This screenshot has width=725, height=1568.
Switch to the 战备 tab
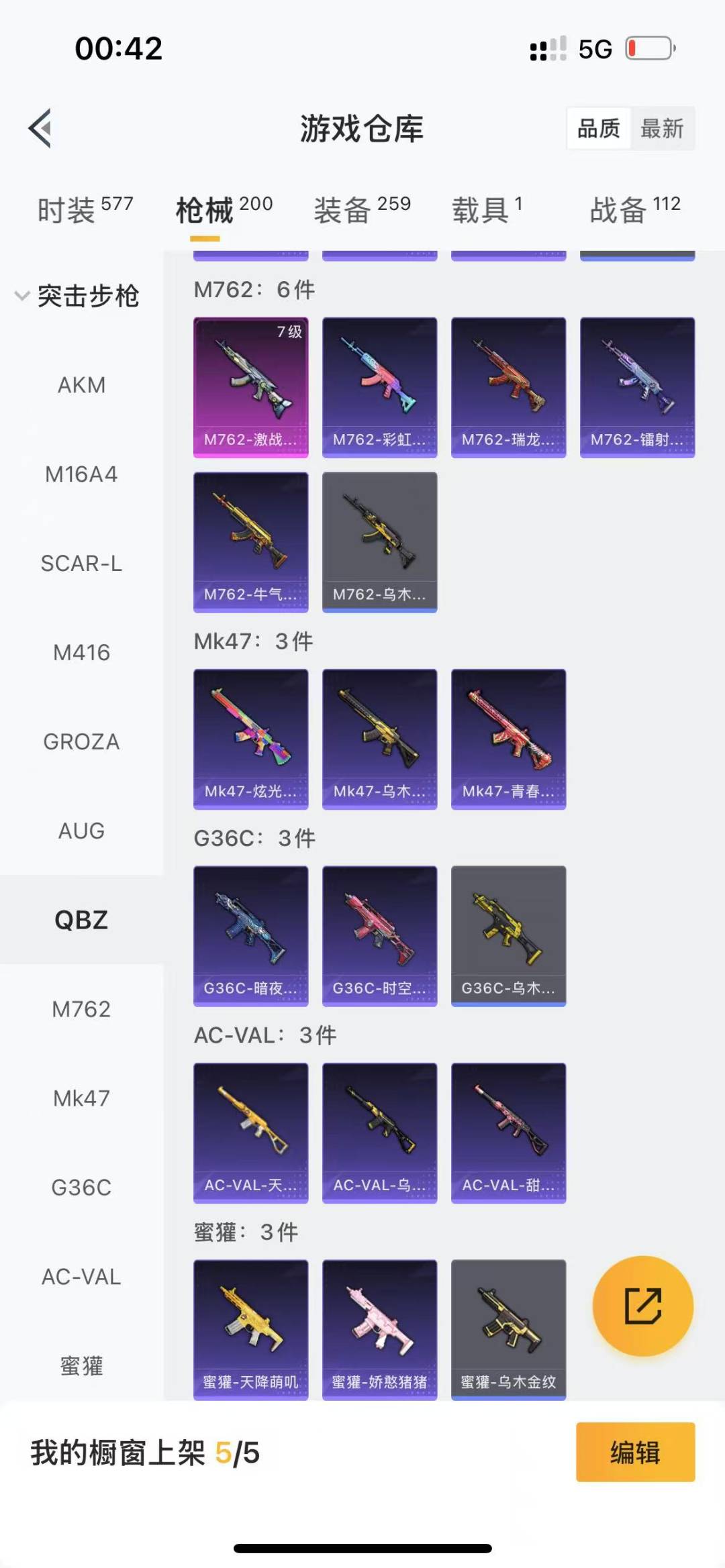click(635, 210)
